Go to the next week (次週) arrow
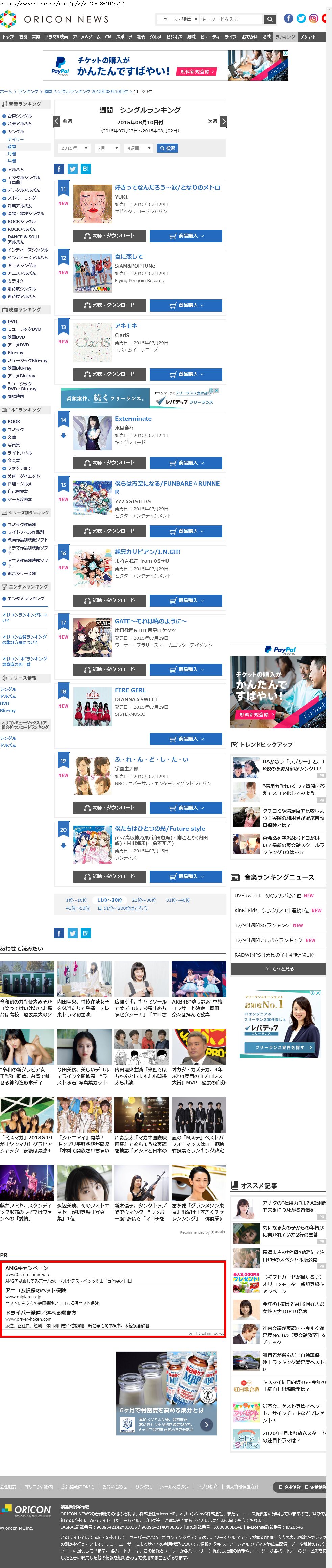Image resolution: width=332 pixels, height=1568 pixels. (x=223, y=121)
